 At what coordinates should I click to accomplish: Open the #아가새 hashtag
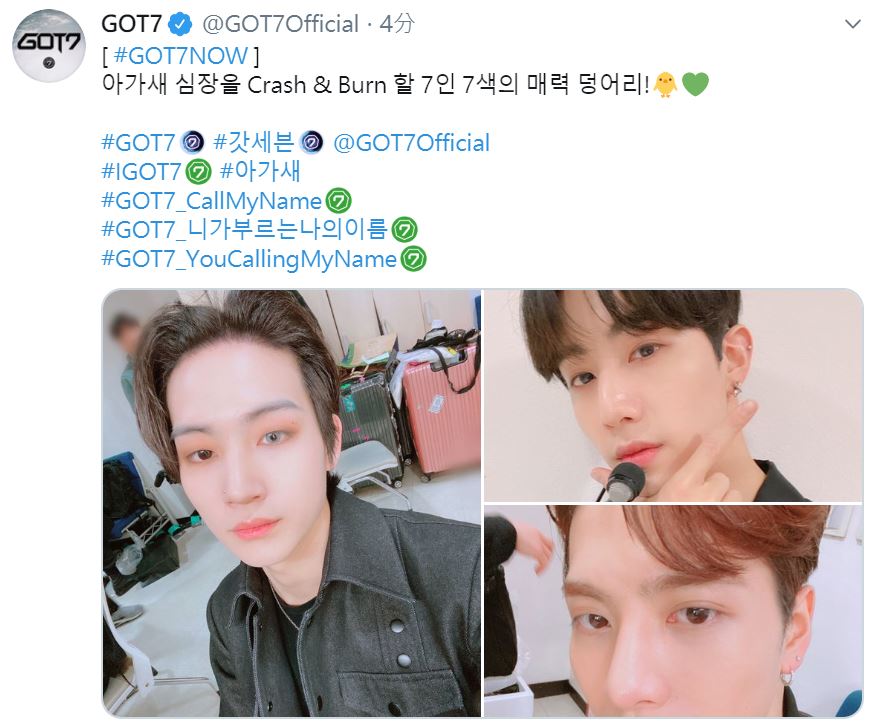click(x=260, y=171)
